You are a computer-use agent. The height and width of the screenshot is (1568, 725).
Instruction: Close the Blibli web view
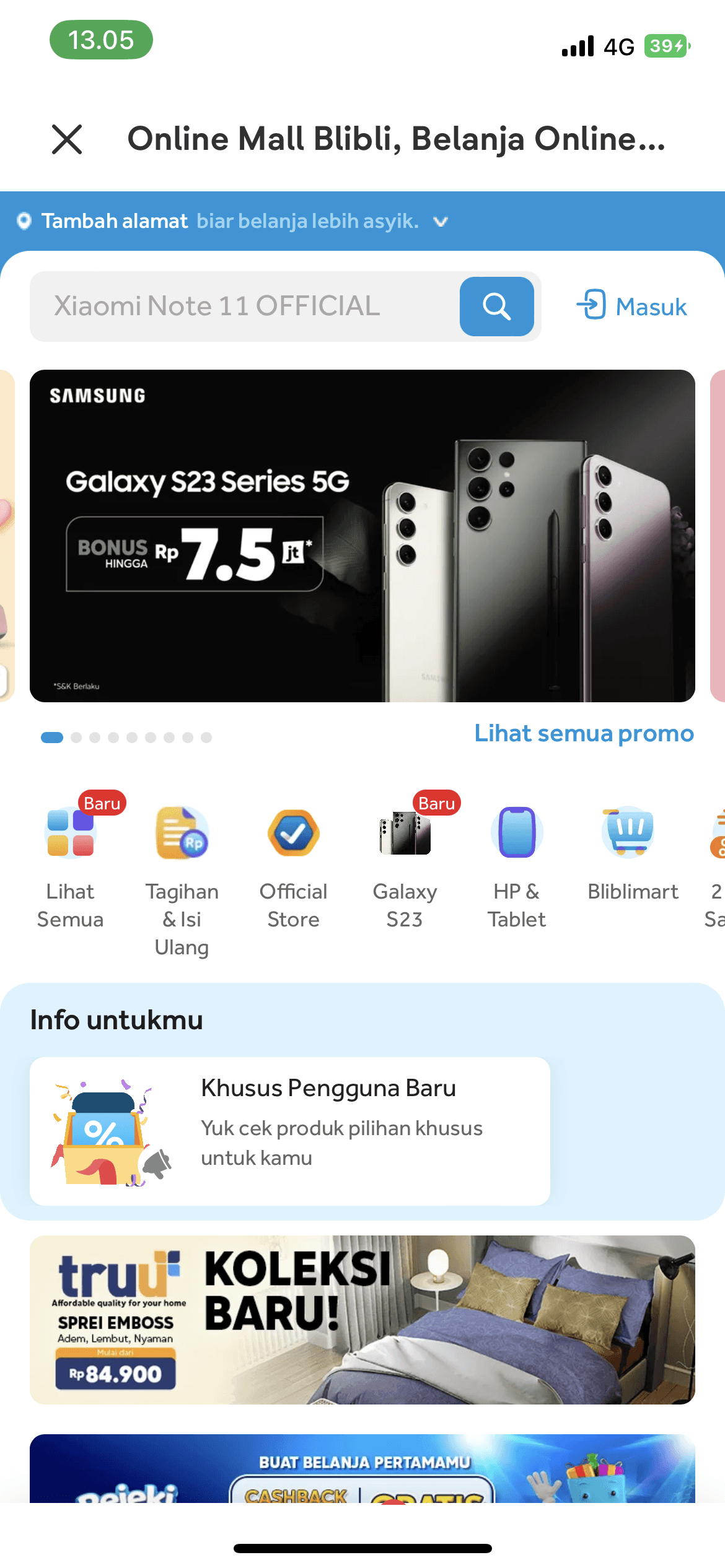[x=67, y=139]
